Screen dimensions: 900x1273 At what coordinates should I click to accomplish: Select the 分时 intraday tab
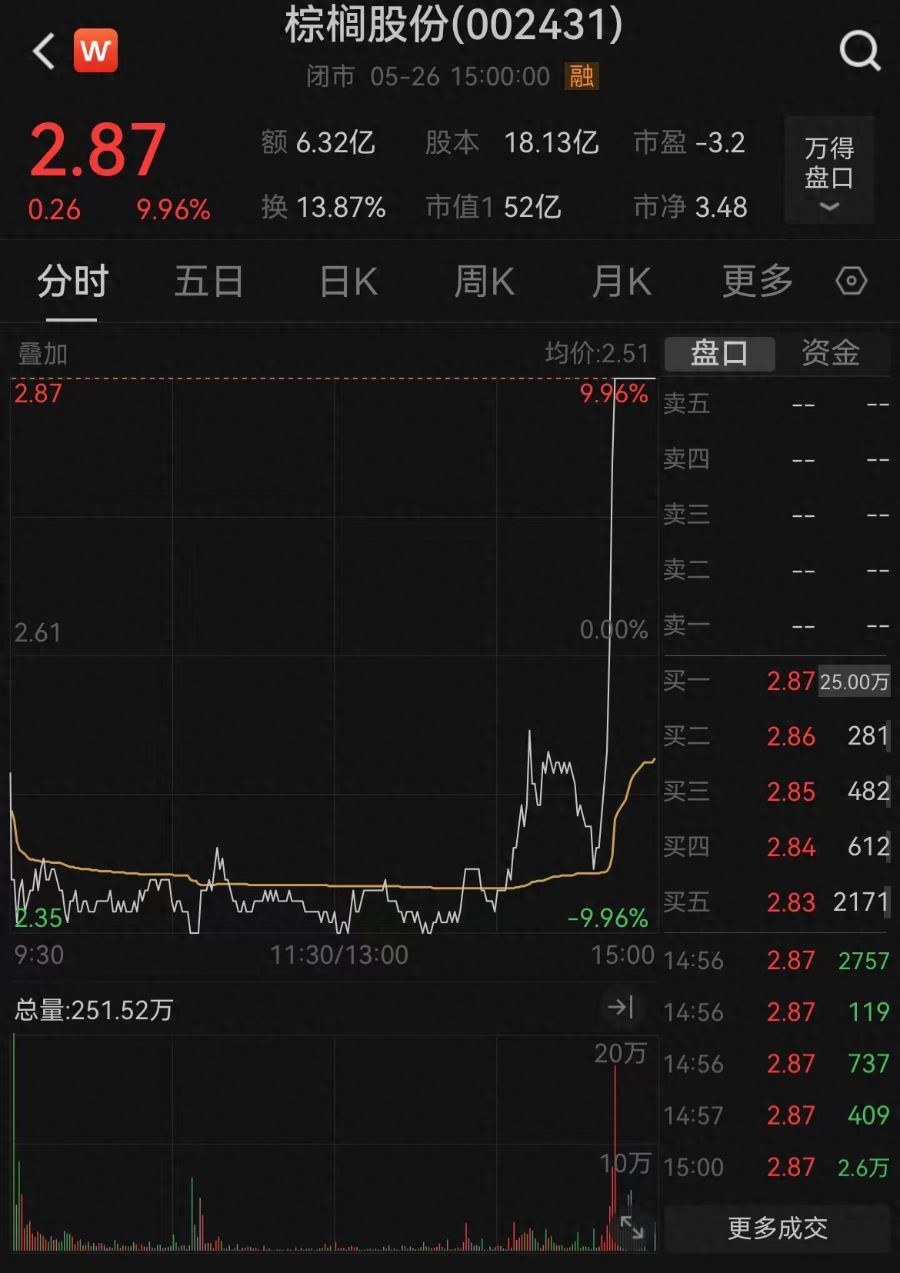[x=71, y=283]
